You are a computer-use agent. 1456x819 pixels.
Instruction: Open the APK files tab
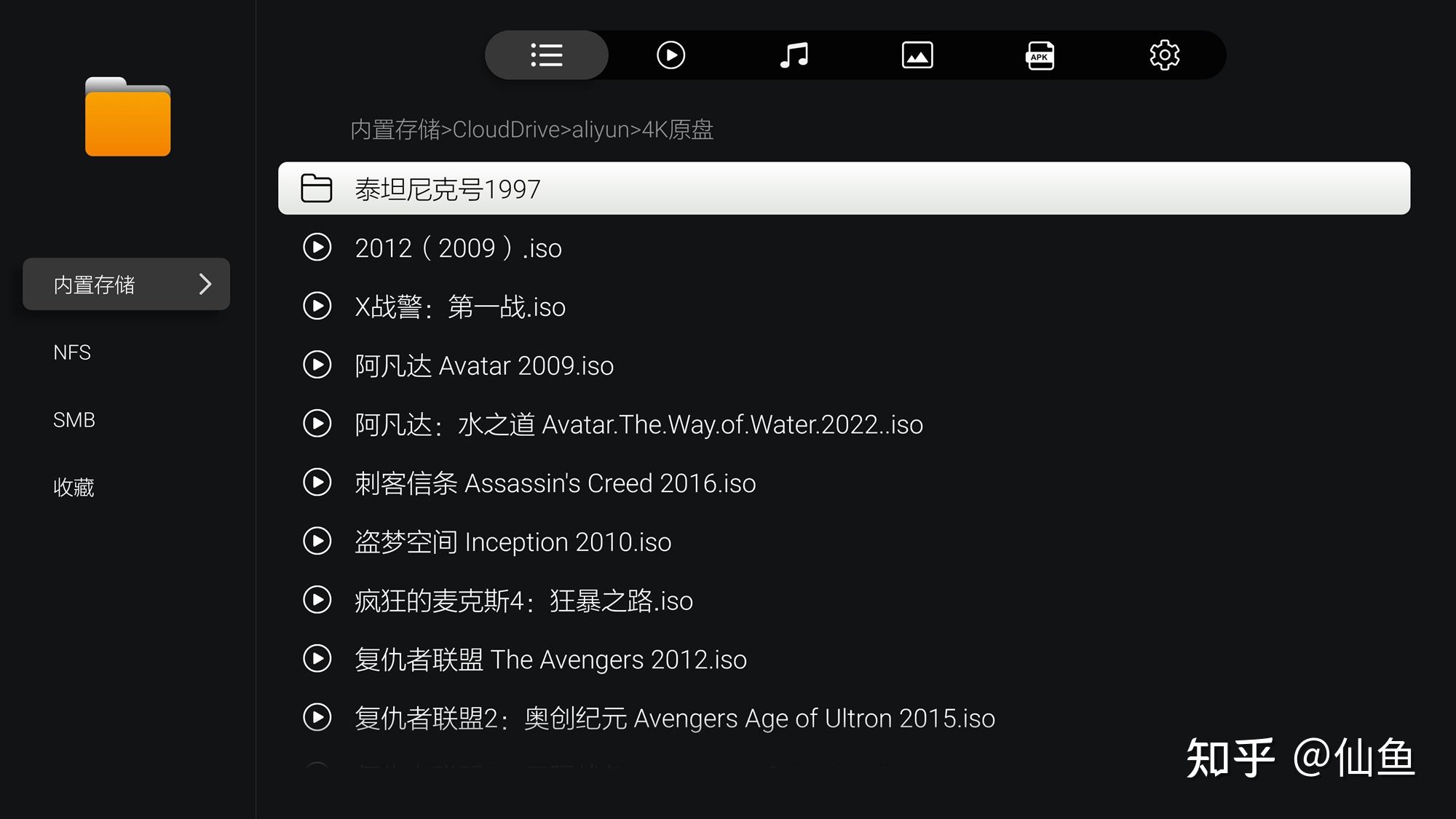coord(1040,55)
